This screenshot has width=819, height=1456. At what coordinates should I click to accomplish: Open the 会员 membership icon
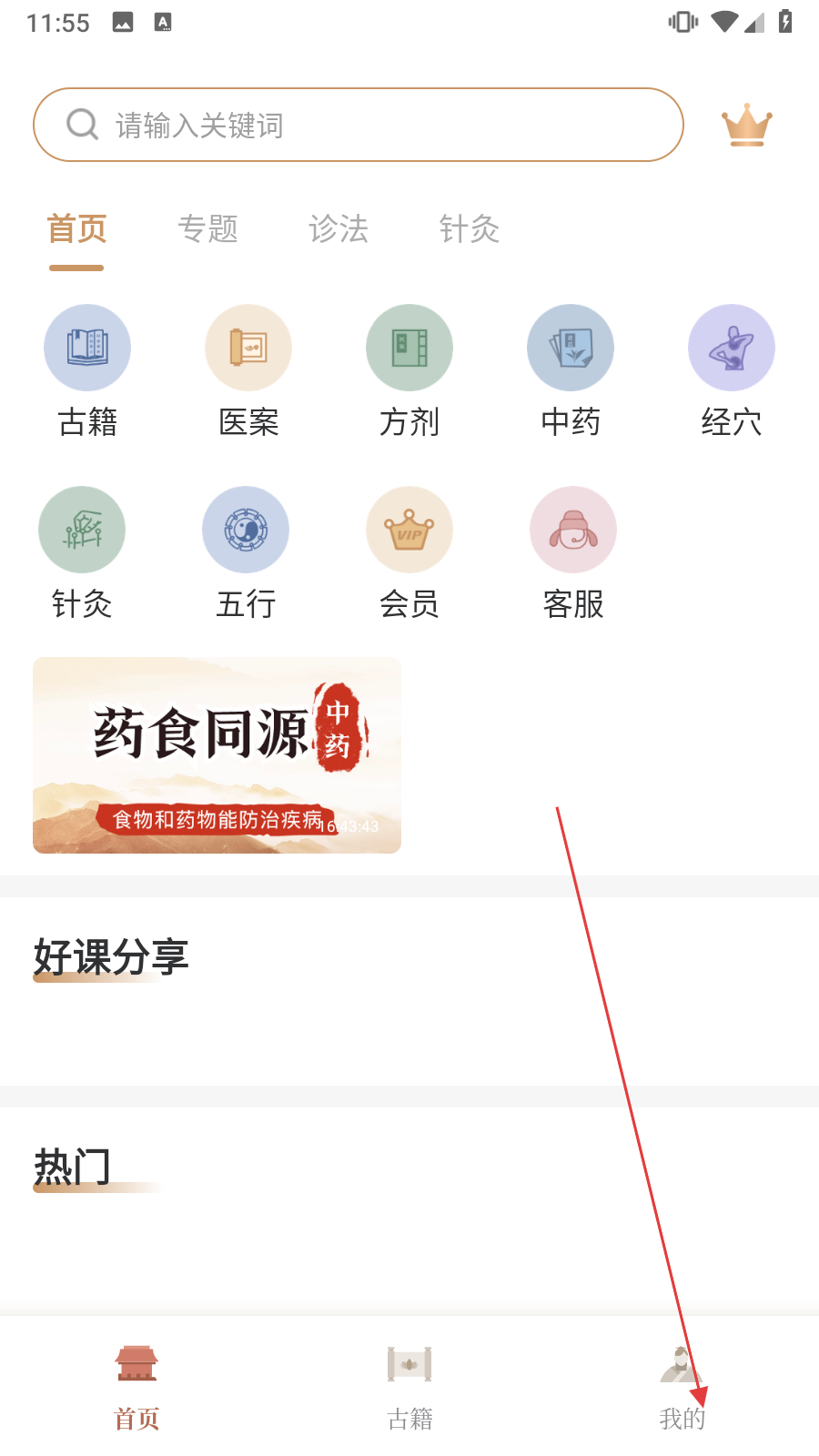coord(409,531)
